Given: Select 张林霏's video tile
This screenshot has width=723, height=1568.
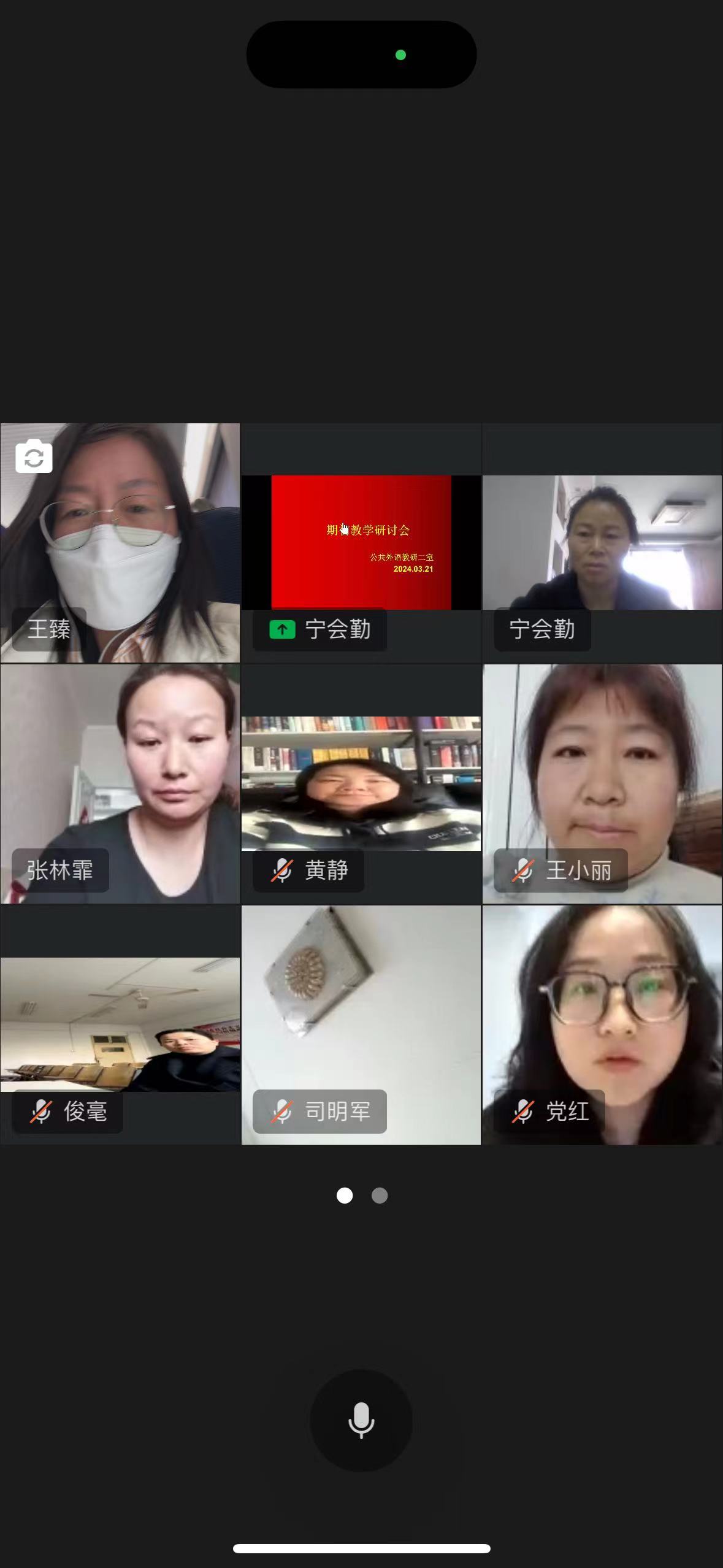Looking at the screenshot, I should point(120,783).
